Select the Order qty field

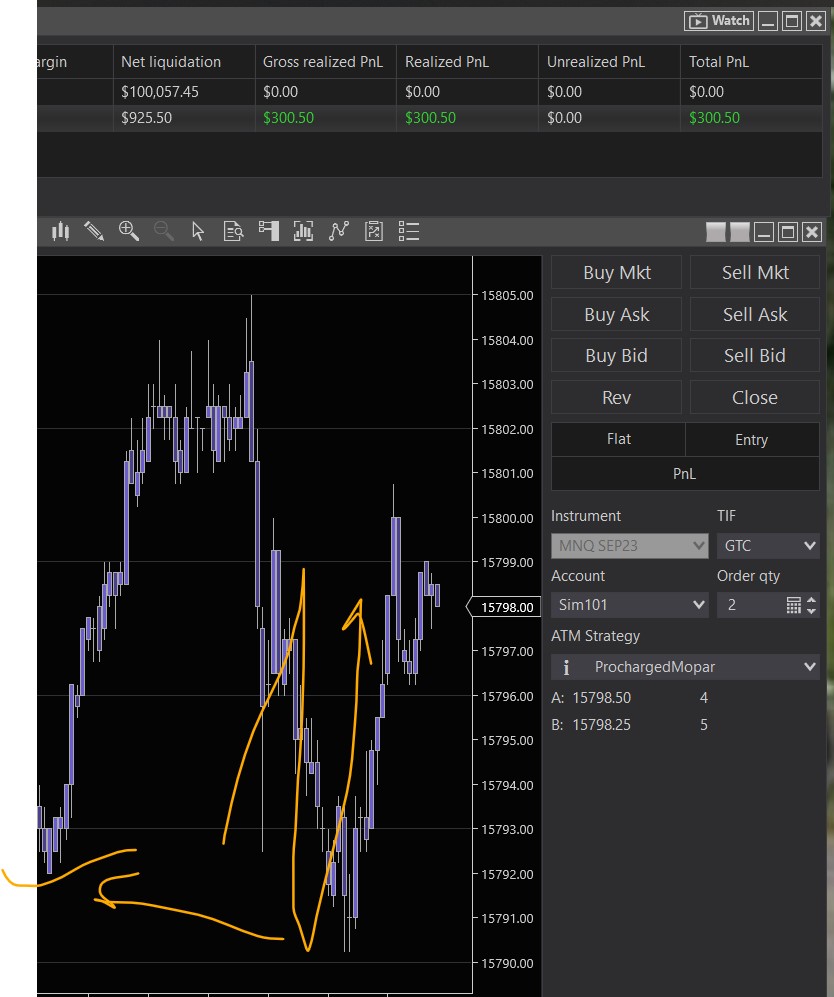(x=748, y=605)
